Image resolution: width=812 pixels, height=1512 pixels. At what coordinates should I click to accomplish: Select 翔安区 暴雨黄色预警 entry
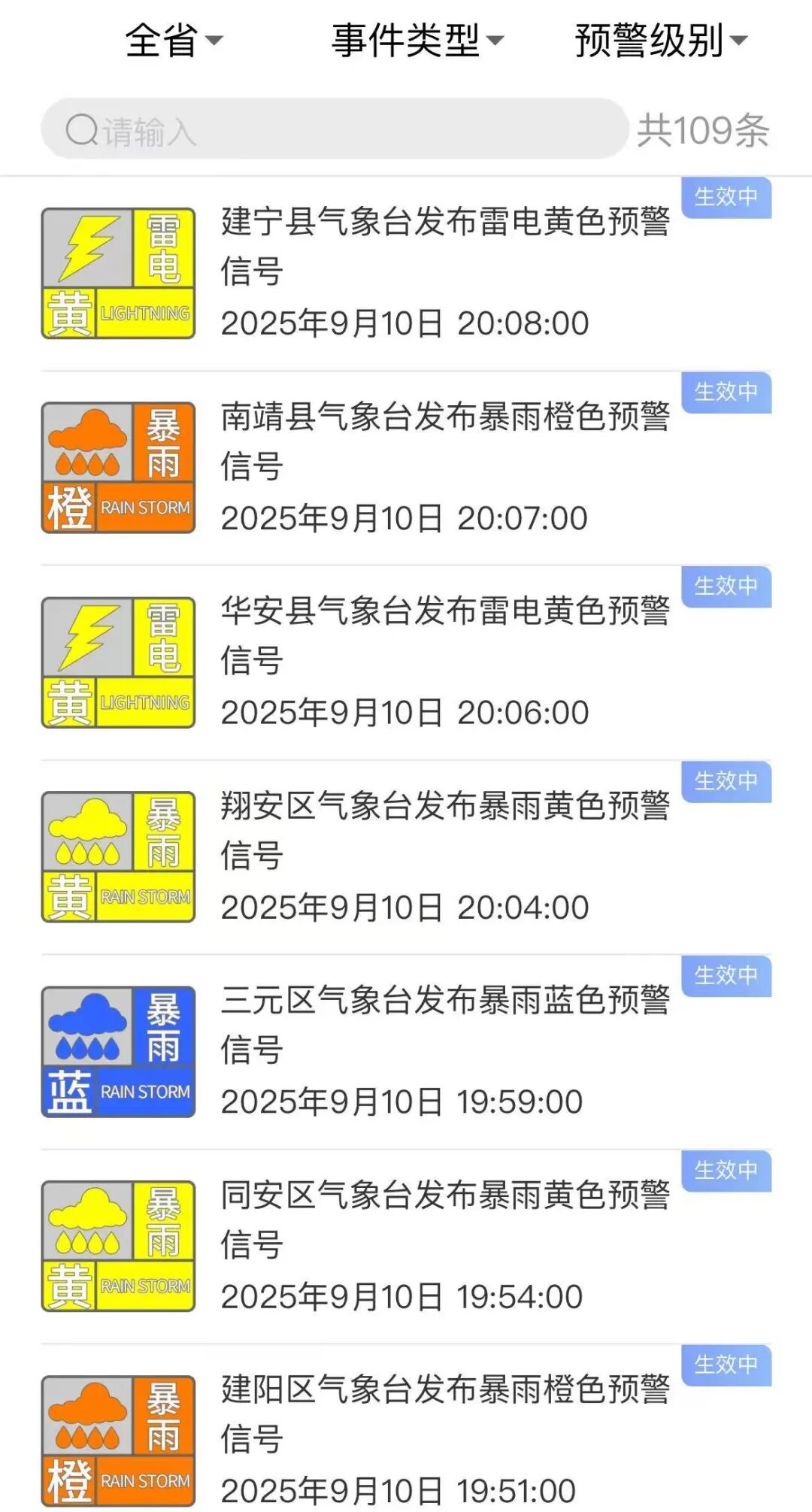(444, 831)
